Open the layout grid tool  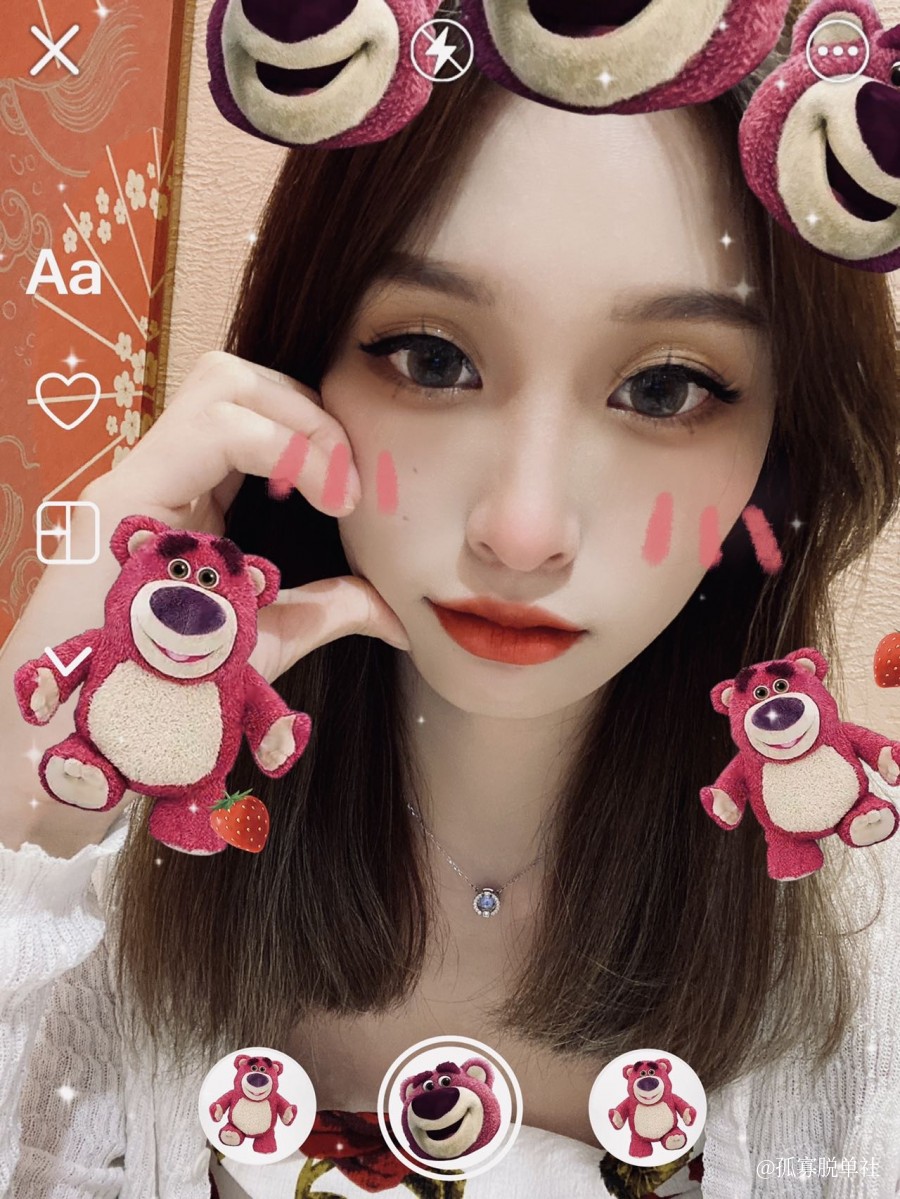click(67, 532)
